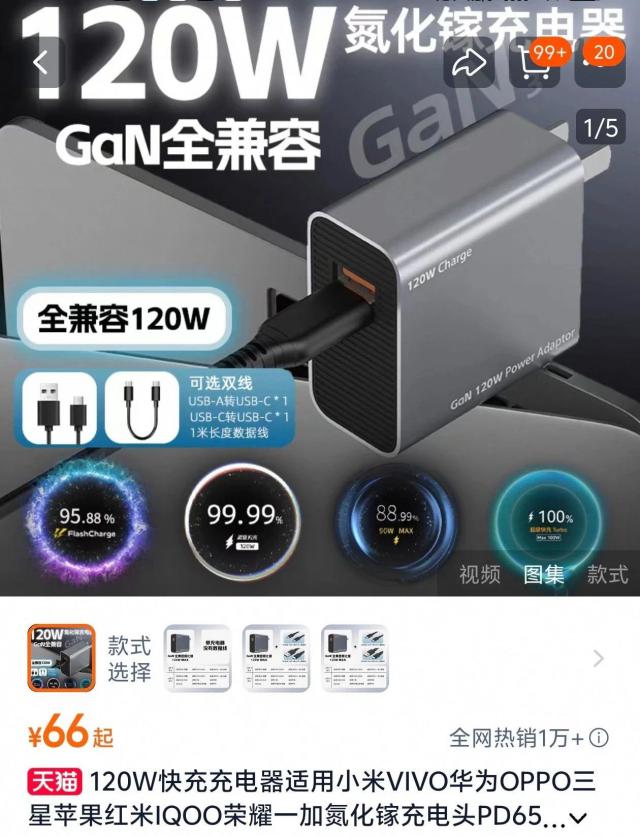
Task: Open the shopping cart
Action: tap(537, 64)
